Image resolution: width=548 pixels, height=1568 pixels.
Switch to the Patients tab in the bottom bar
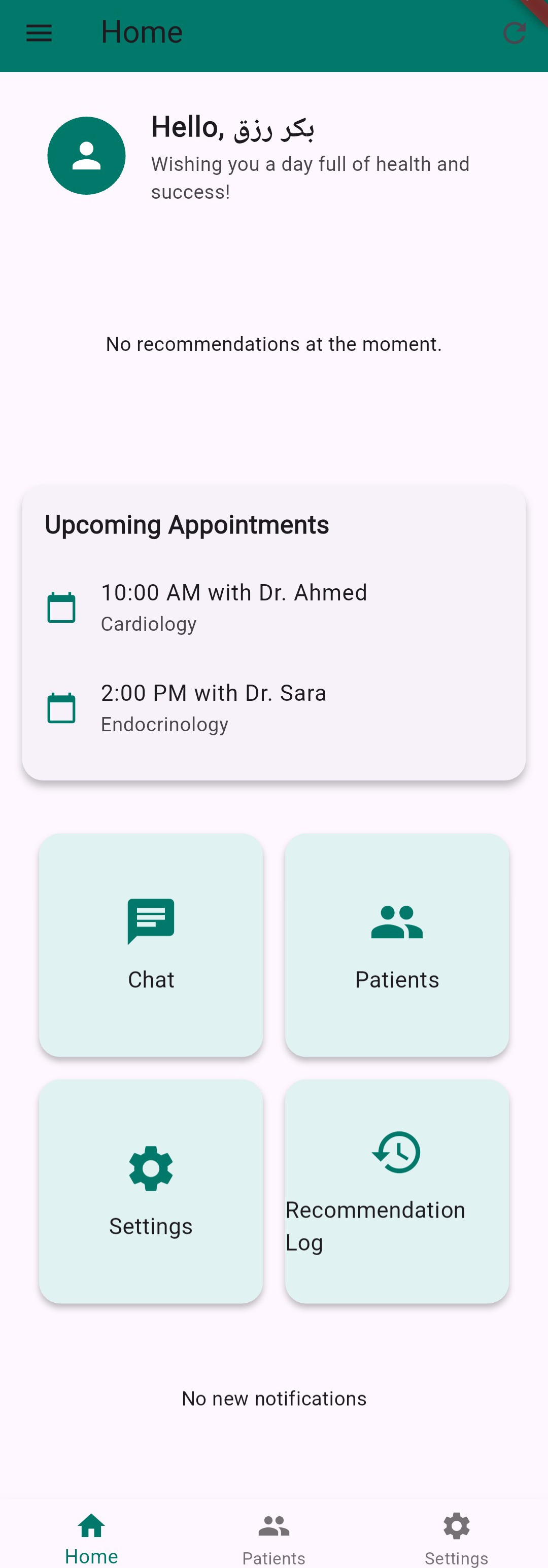(x=274, y=1538)
